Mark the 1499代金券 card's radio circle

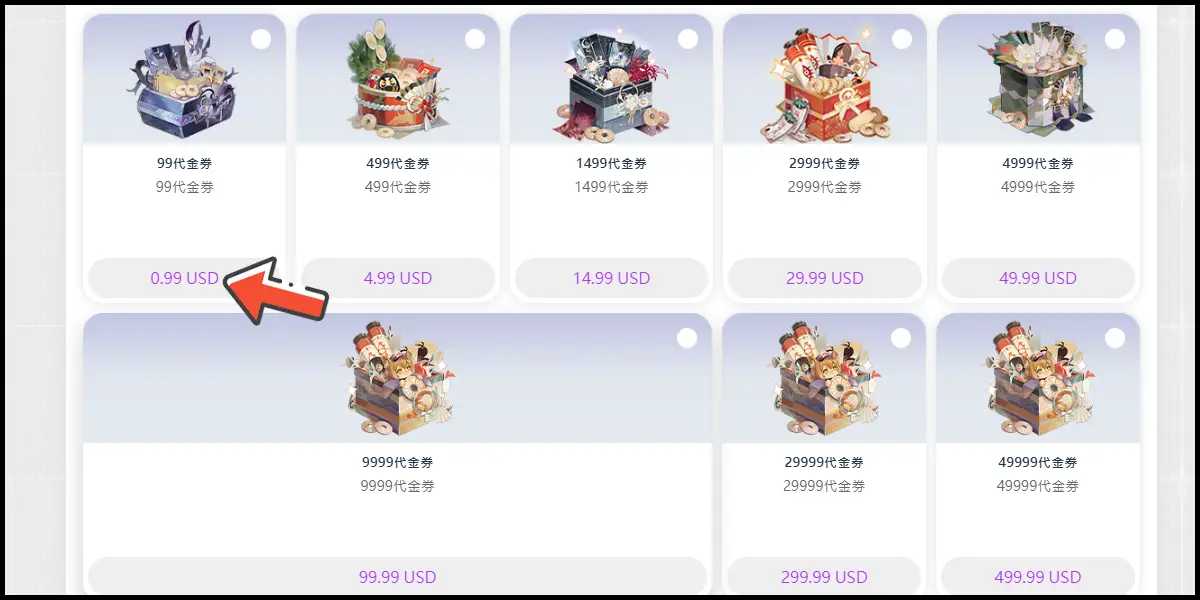click(688, 39)
